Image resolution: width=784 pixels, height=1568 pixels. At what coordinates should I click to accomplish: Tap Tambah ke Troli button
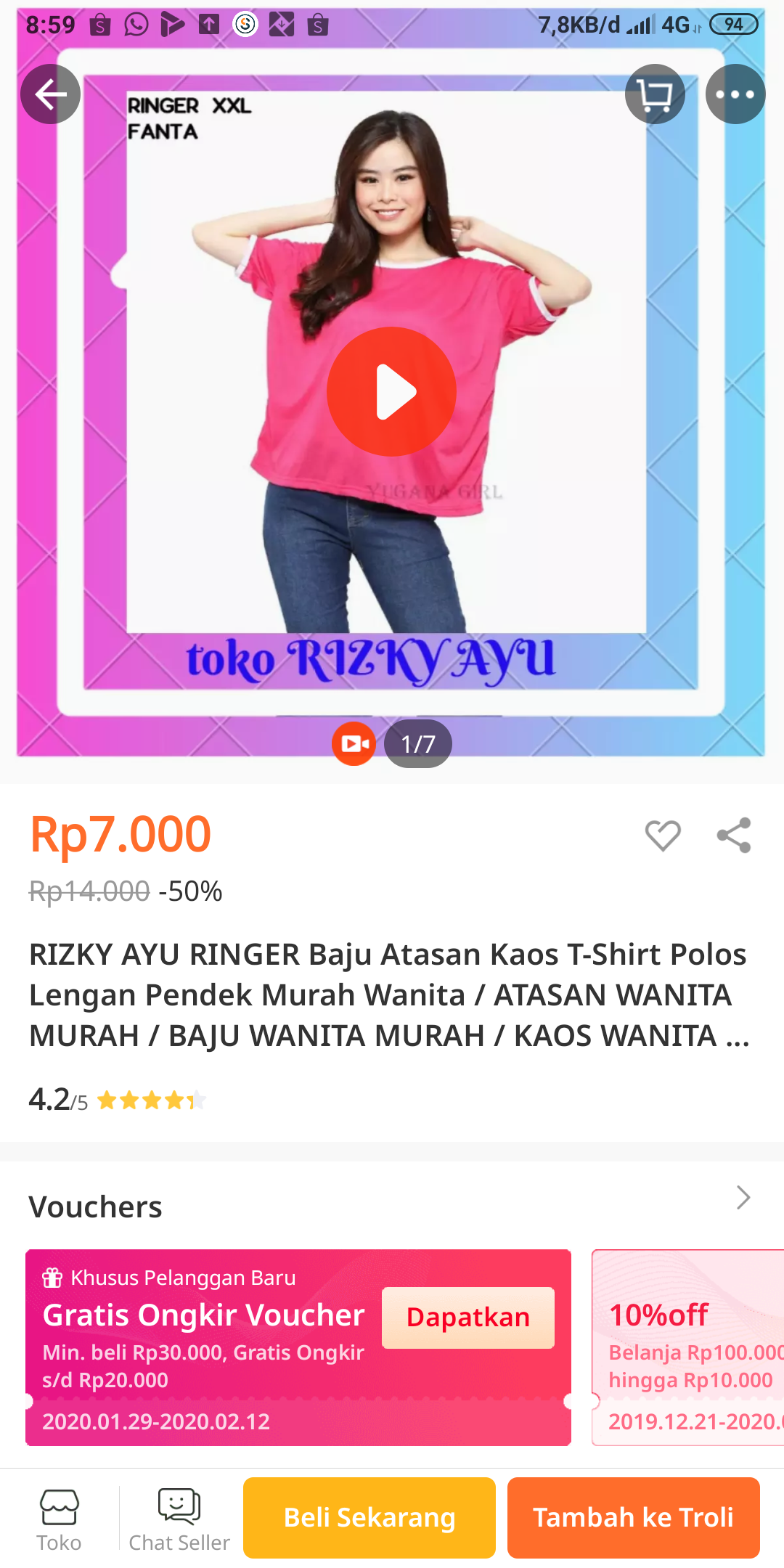(633, 1518)
